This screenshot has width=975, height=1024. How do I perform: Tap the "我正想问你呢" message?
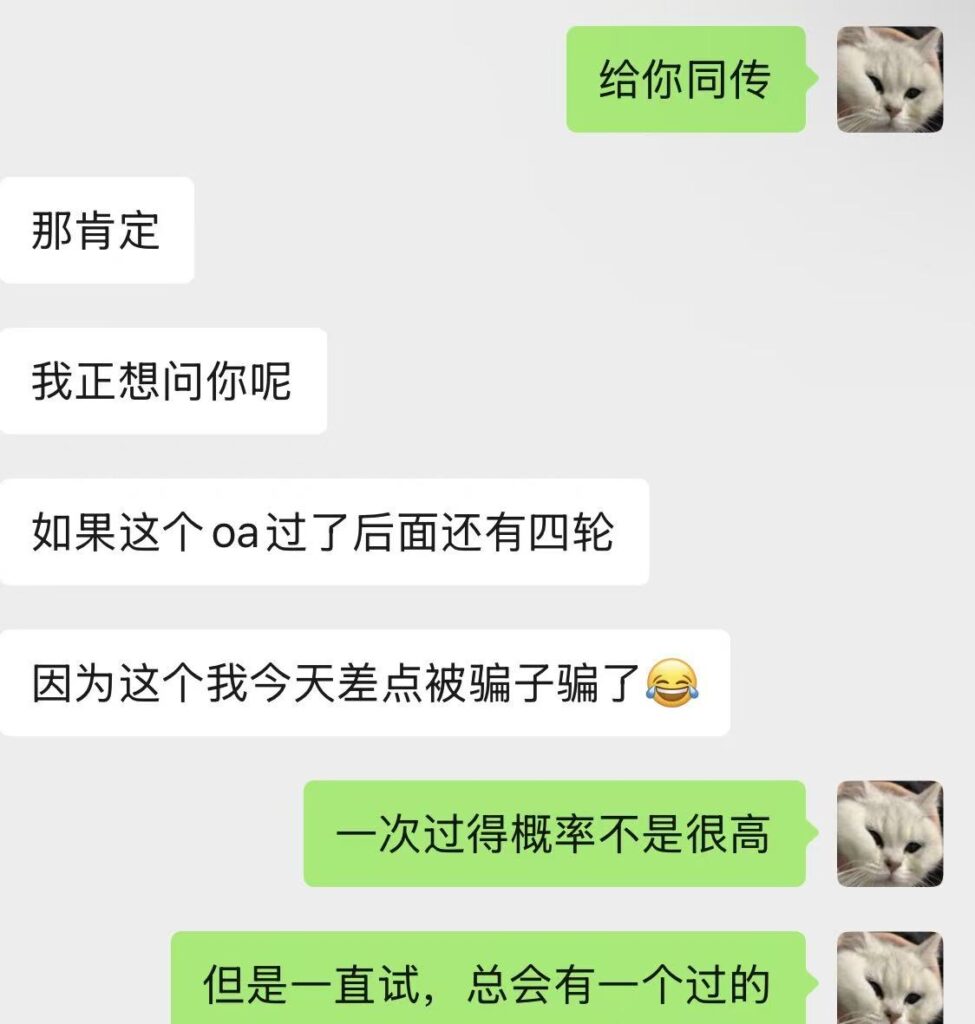click(162, 378)
